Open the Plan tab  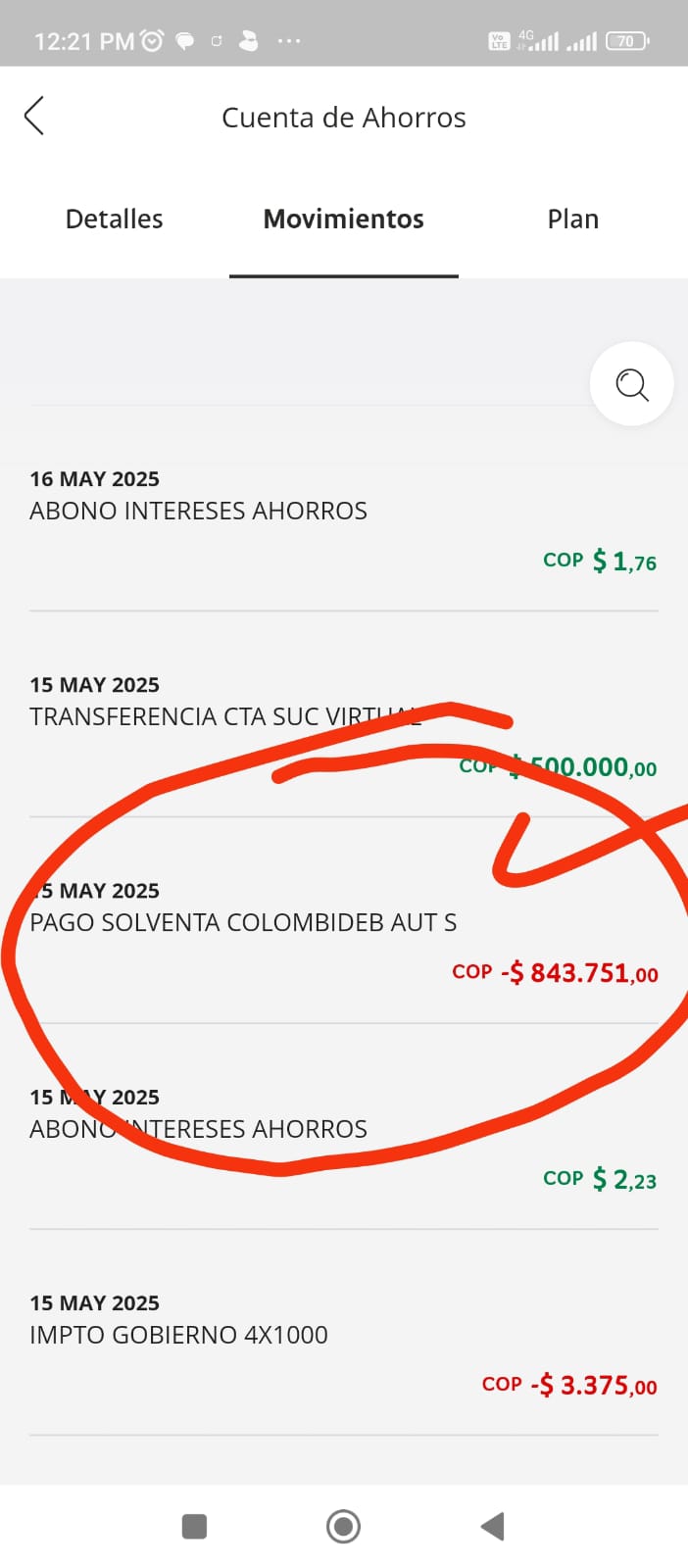[572, 219]
